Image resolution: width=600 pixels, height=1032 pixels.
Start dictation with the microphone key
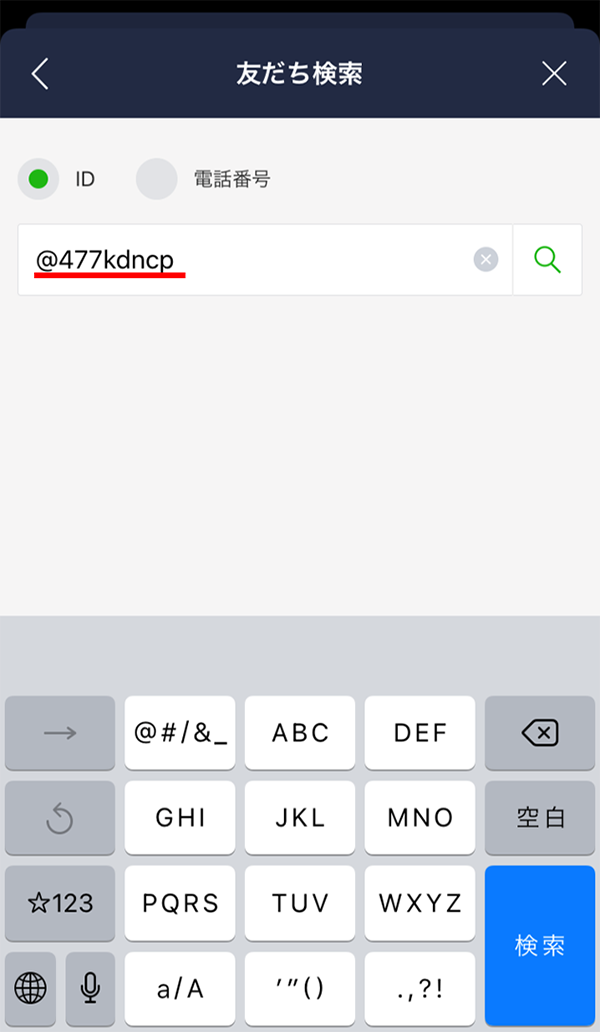tap(90, 989)
